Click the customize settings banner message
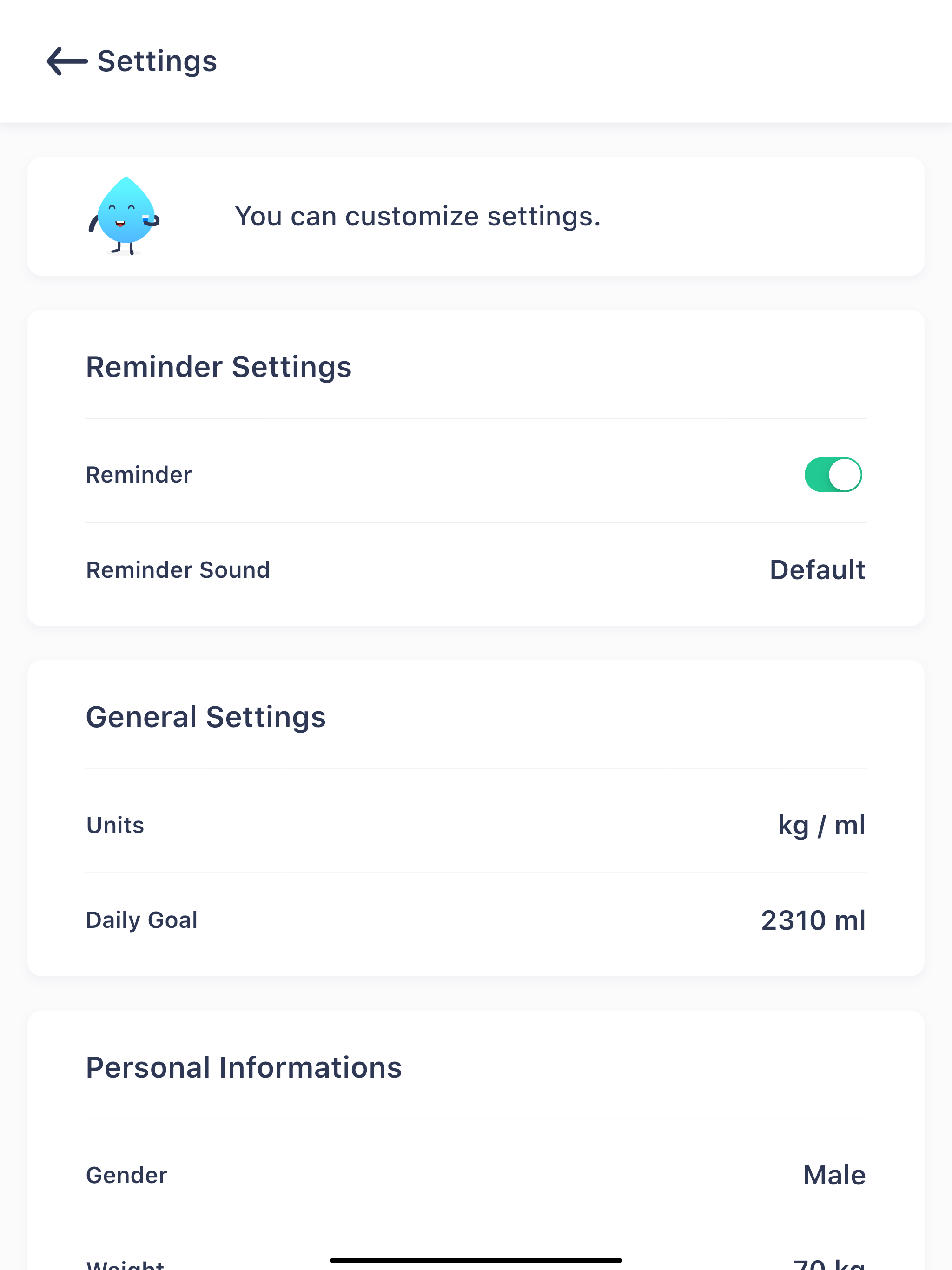Image resolution: width=952 pixels, height=1270 pixels. point(418,216)
